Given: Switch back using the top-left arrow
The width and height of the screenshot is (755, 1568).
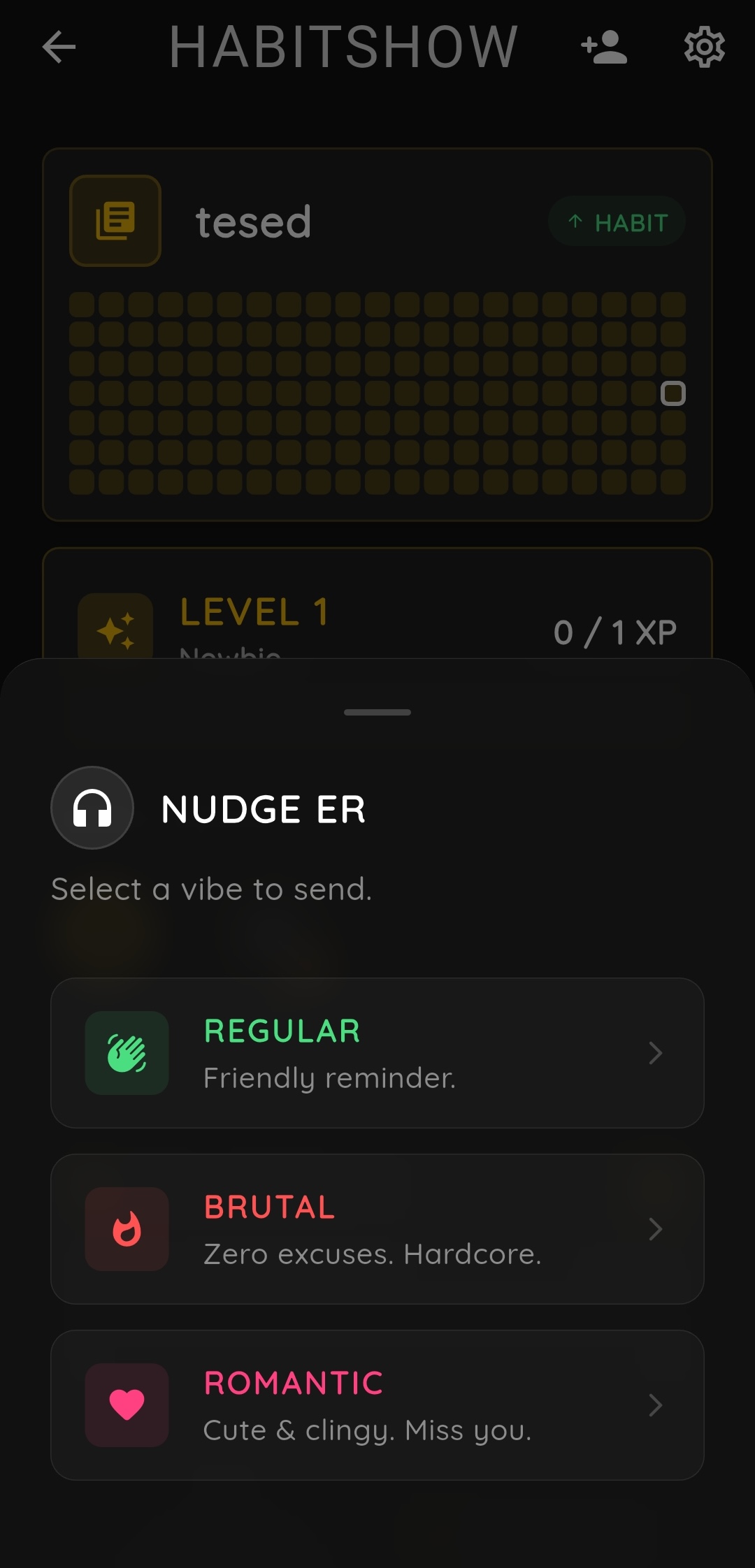Looking at the screenshot, I should point(58,48).
